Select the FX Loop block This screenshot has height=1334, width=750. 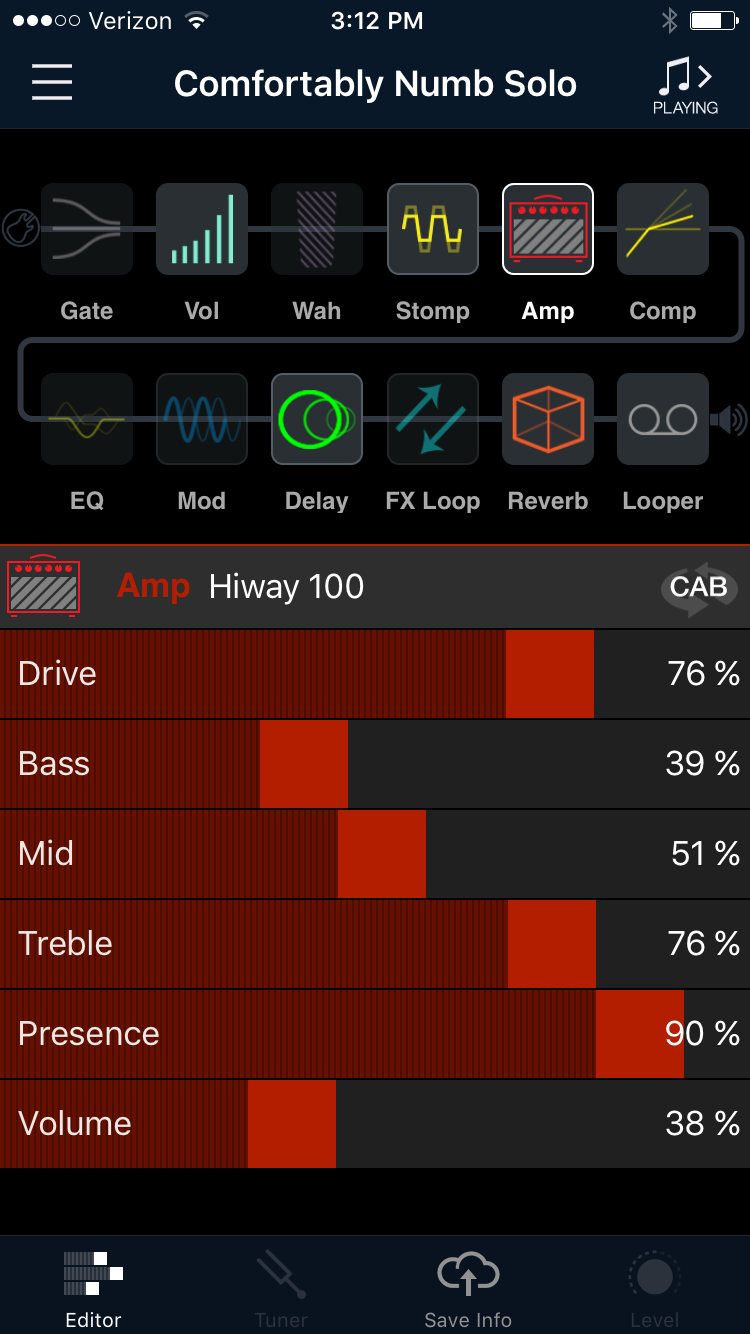[432, 419]
